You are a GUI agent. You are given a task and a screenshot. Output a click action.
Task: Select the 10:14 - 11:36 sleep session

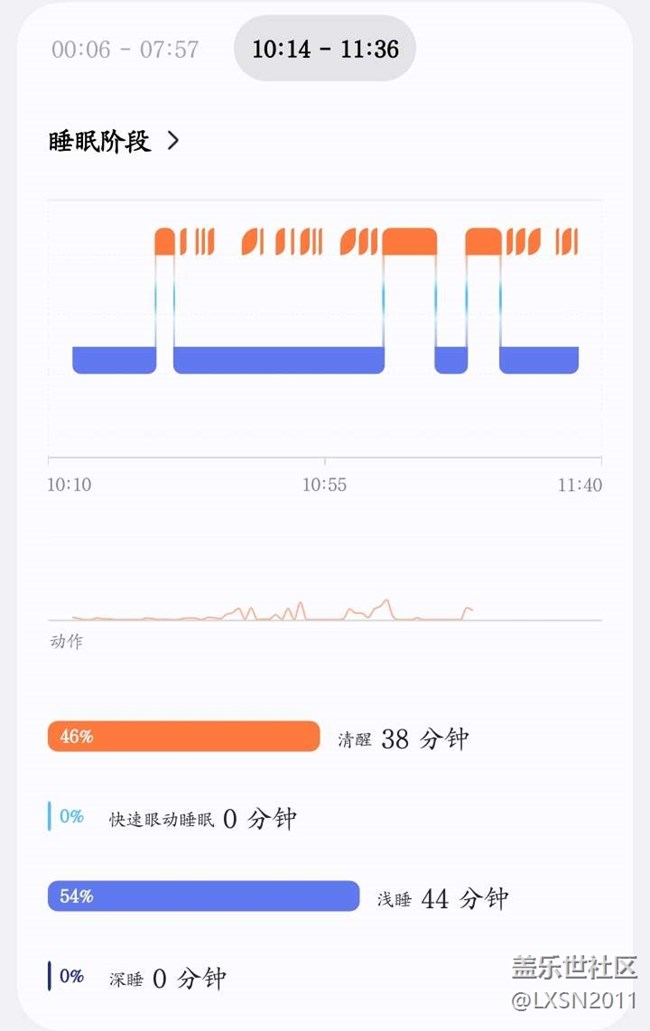pos(324,49)
